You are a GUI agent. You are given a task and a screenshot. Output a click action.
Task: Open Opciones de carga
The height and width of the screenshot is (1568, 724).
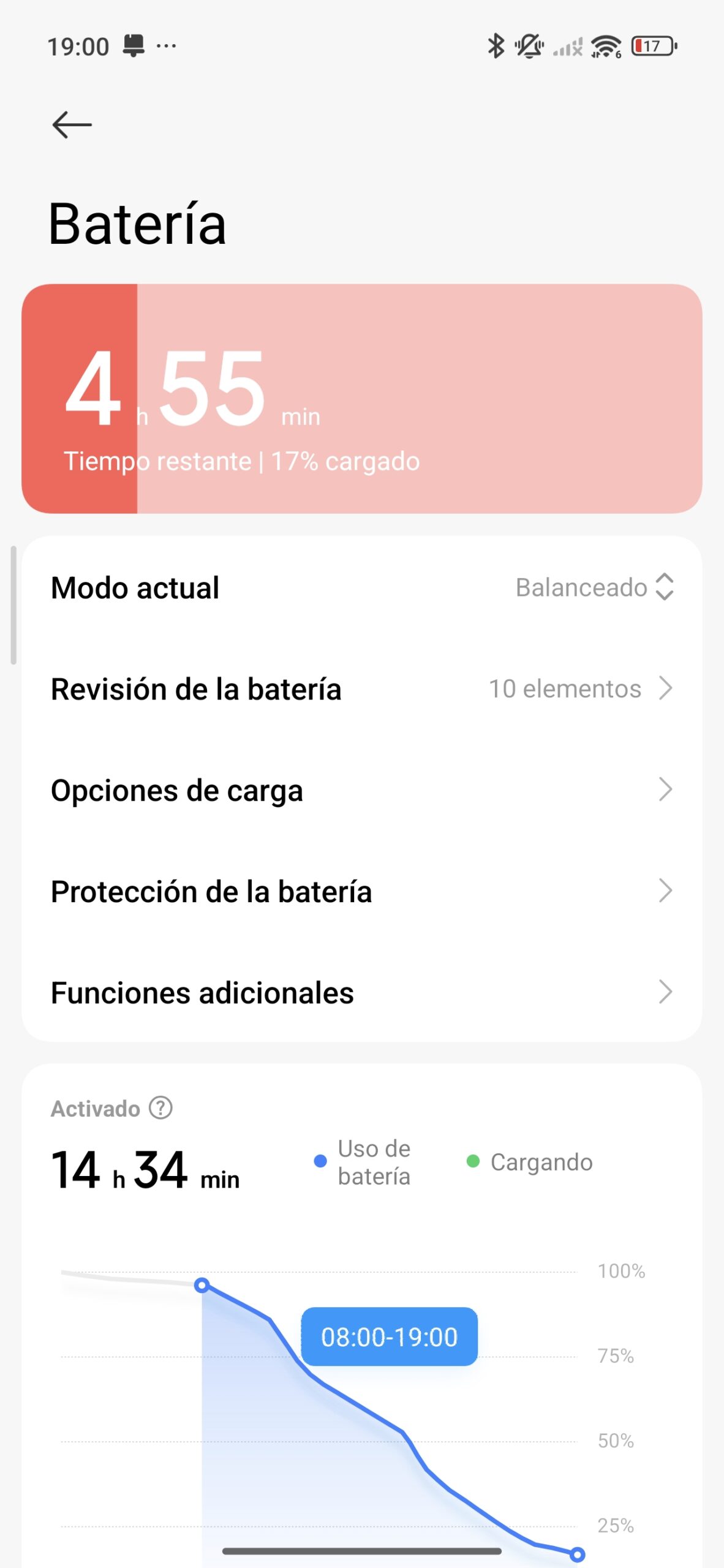[x=361, y=790]
